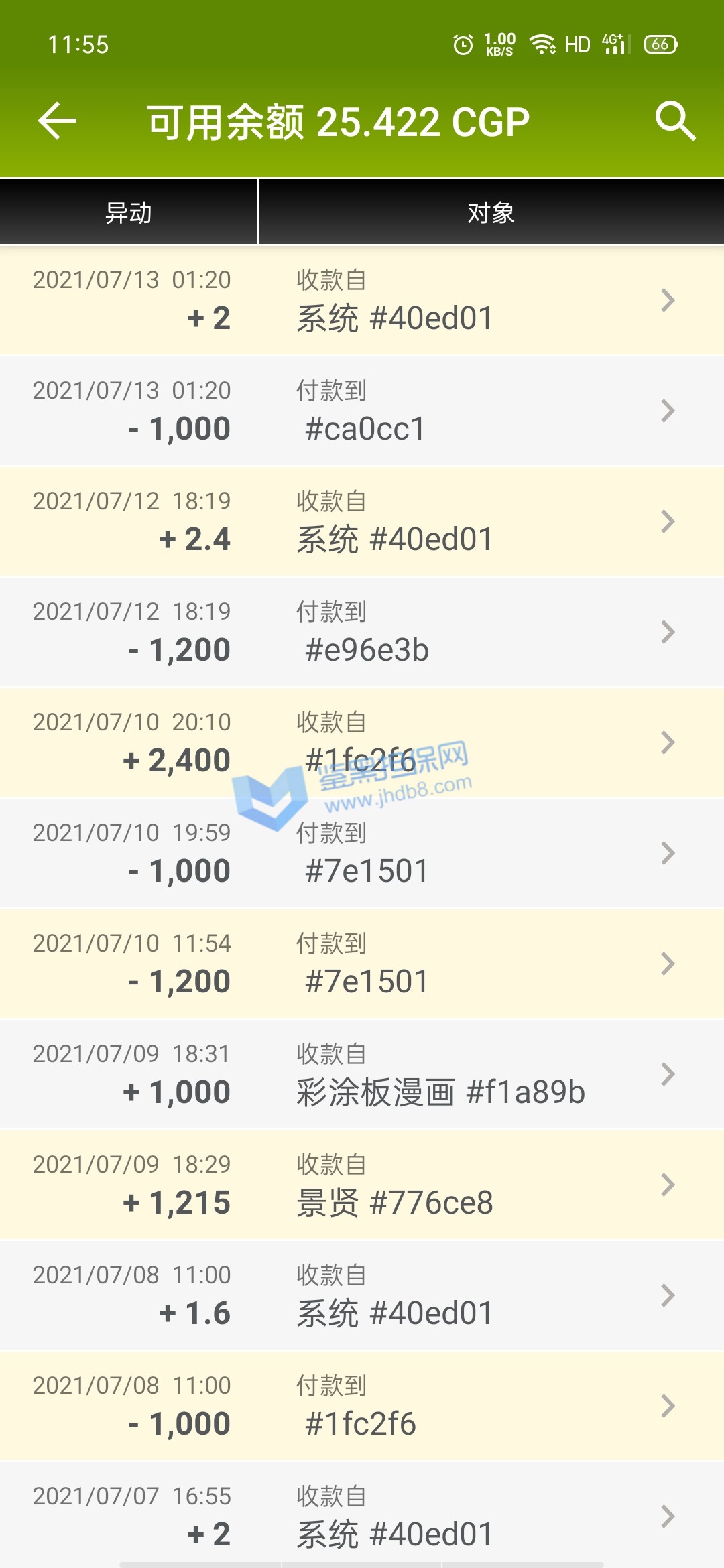724x1568 pixels.
Task: Open the +1.6 transaction from 系统 on 2021/07/08
Action: pos(362,1295)
